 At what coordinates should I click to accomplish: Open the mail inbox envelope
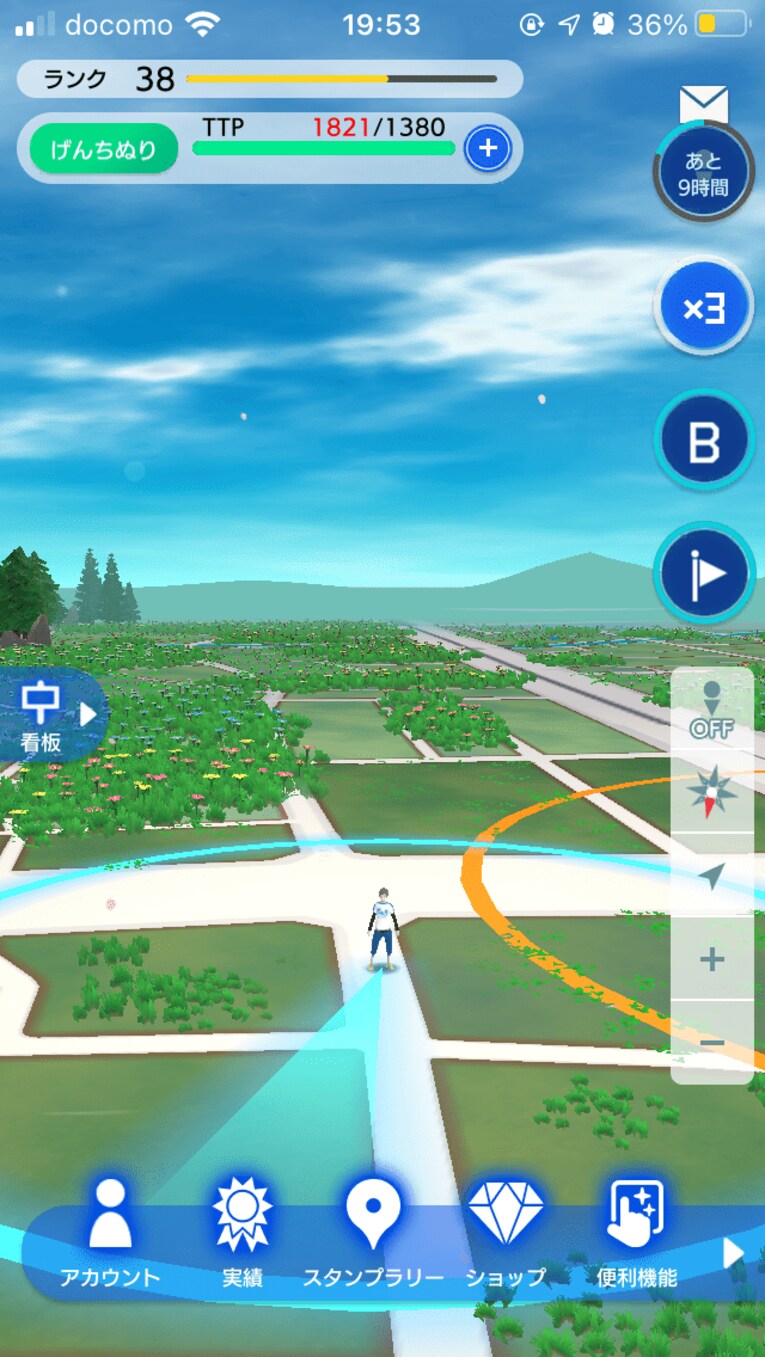(x=703, y=103)
